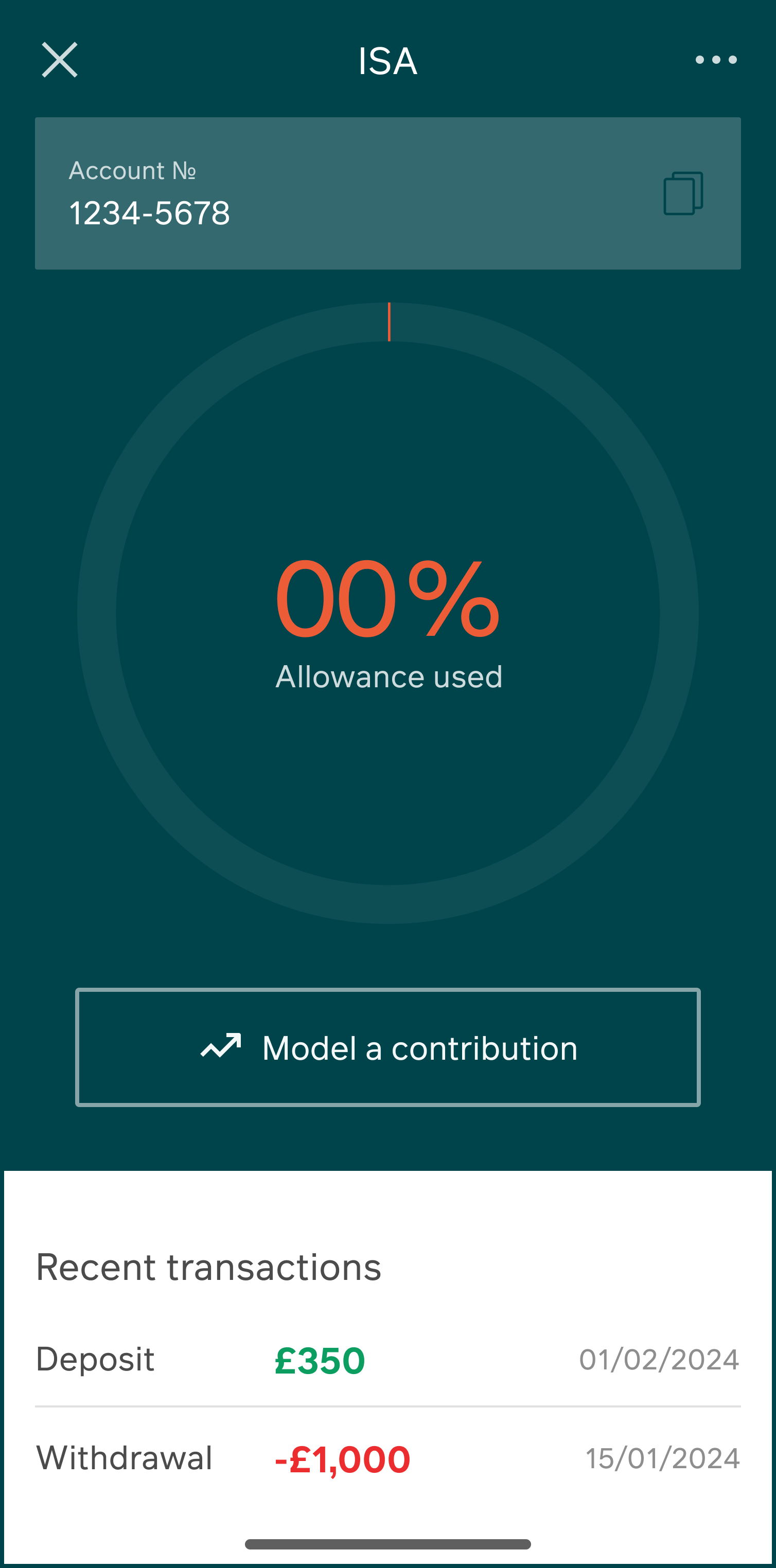Open the £350 Deposit transaction
Viewport: 776px width, 1568px height.
point(388,1360)
